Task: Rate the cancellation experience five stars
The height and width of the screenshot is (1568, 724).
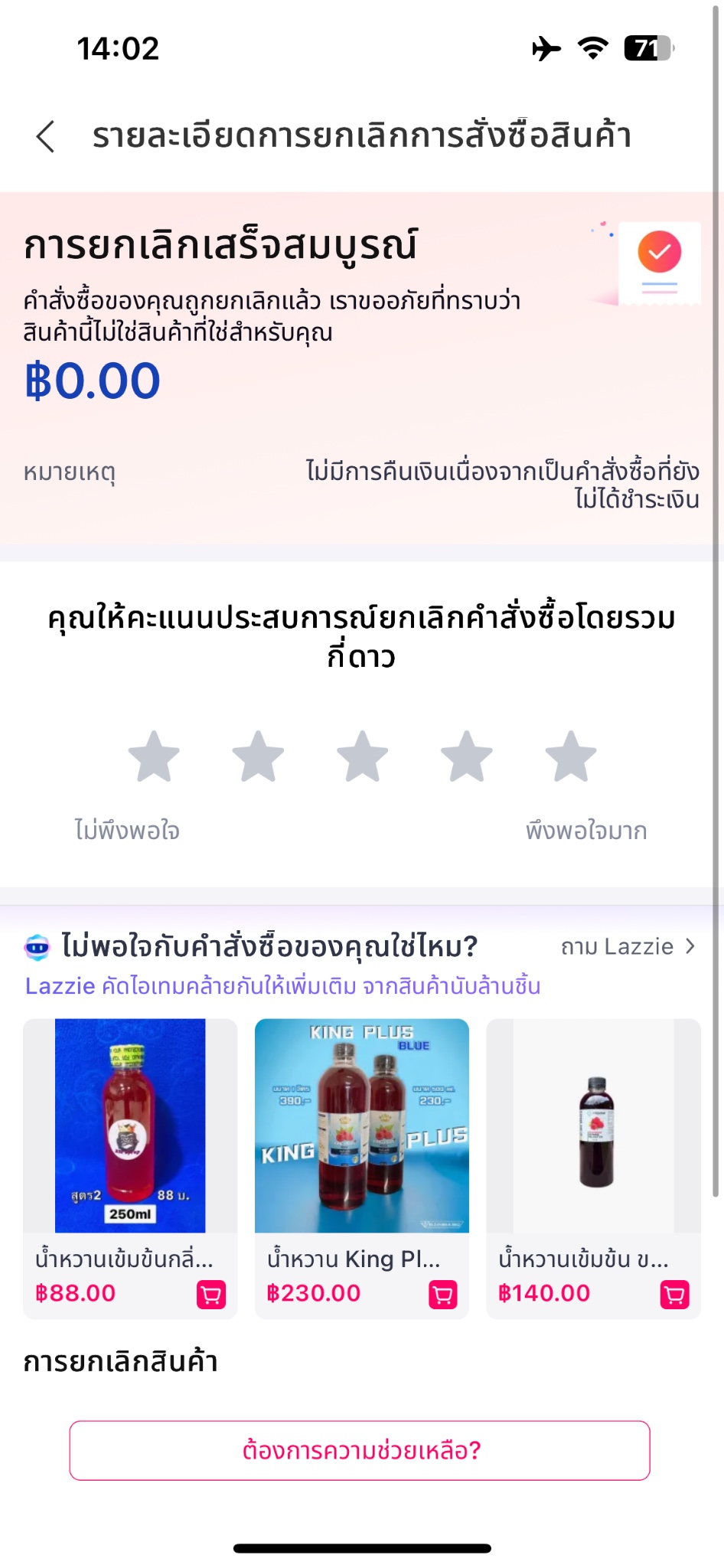Action: coord(570,756)
